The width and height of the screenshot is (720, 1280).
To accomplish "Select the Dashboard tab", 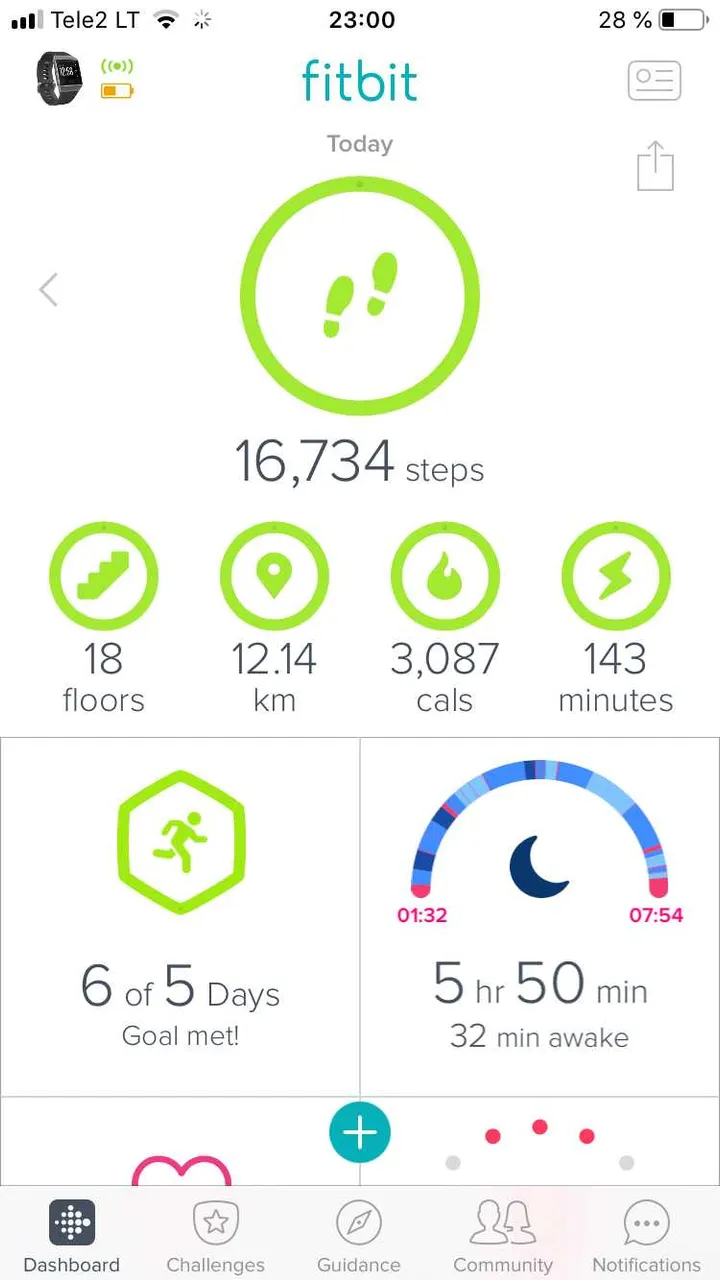I will (x=72, y=1237).
